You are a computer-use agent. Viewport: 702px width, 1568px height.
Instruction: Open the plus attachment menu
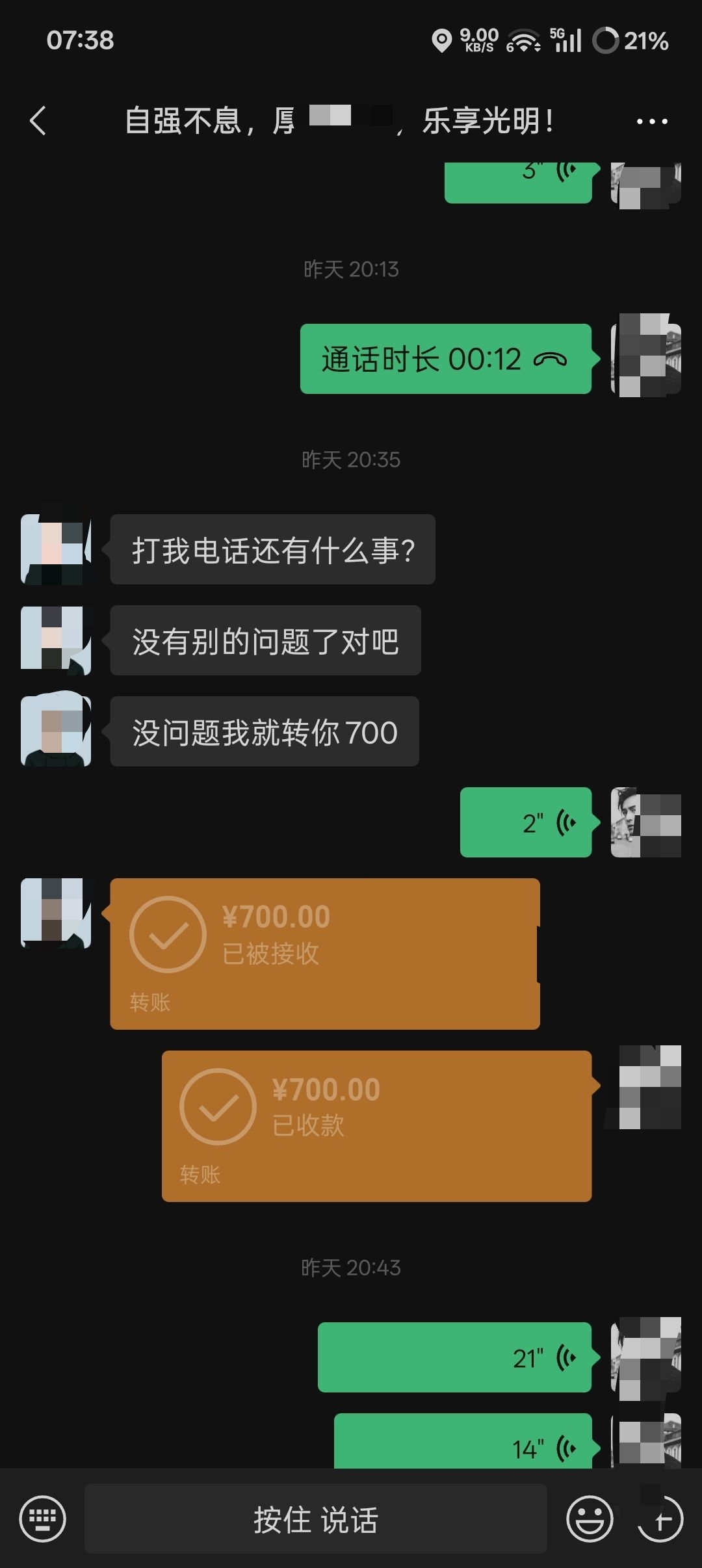[x=660, y=1519]
